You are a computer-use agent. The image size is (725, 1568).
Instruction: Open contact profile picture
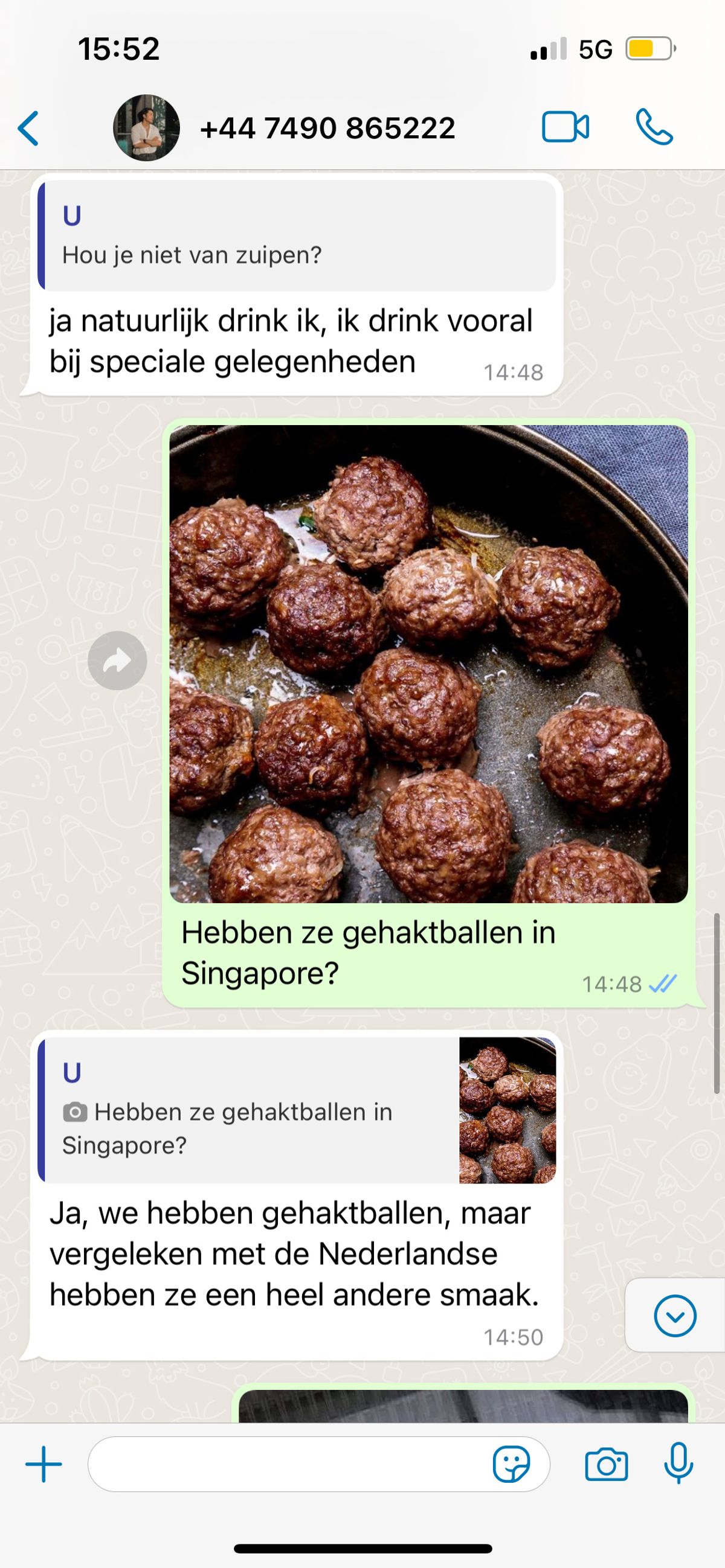tap(146, 128)
